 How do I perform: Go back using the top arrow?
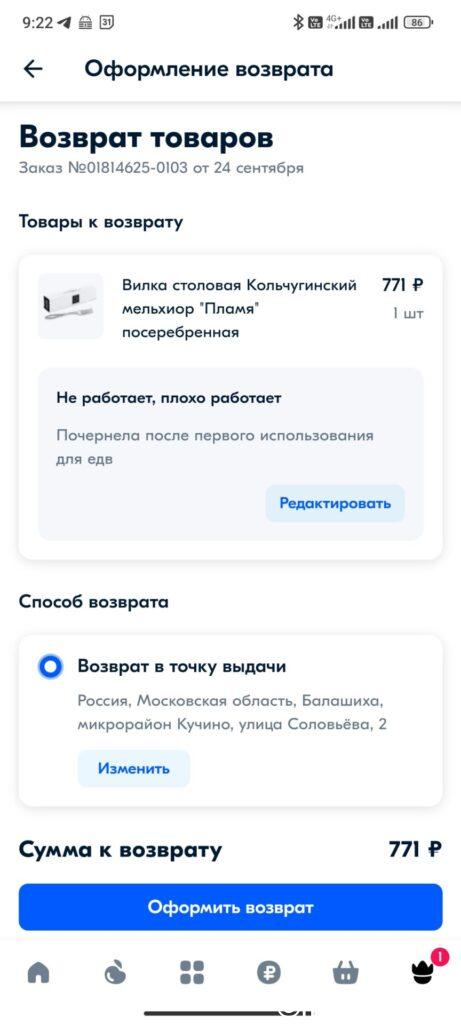(x=33, y=69)
